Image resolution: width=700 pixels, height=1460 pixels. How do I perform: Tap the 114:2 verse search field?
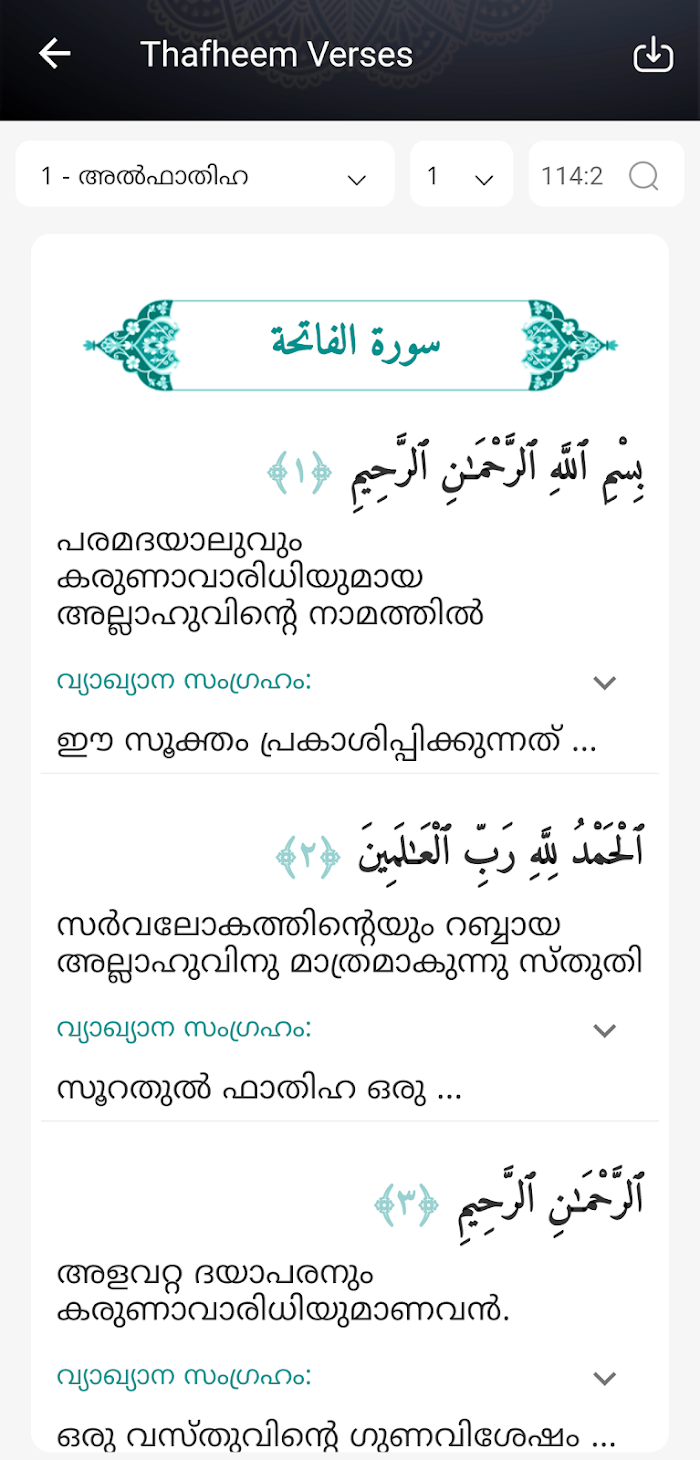click(x=606, y=175)
